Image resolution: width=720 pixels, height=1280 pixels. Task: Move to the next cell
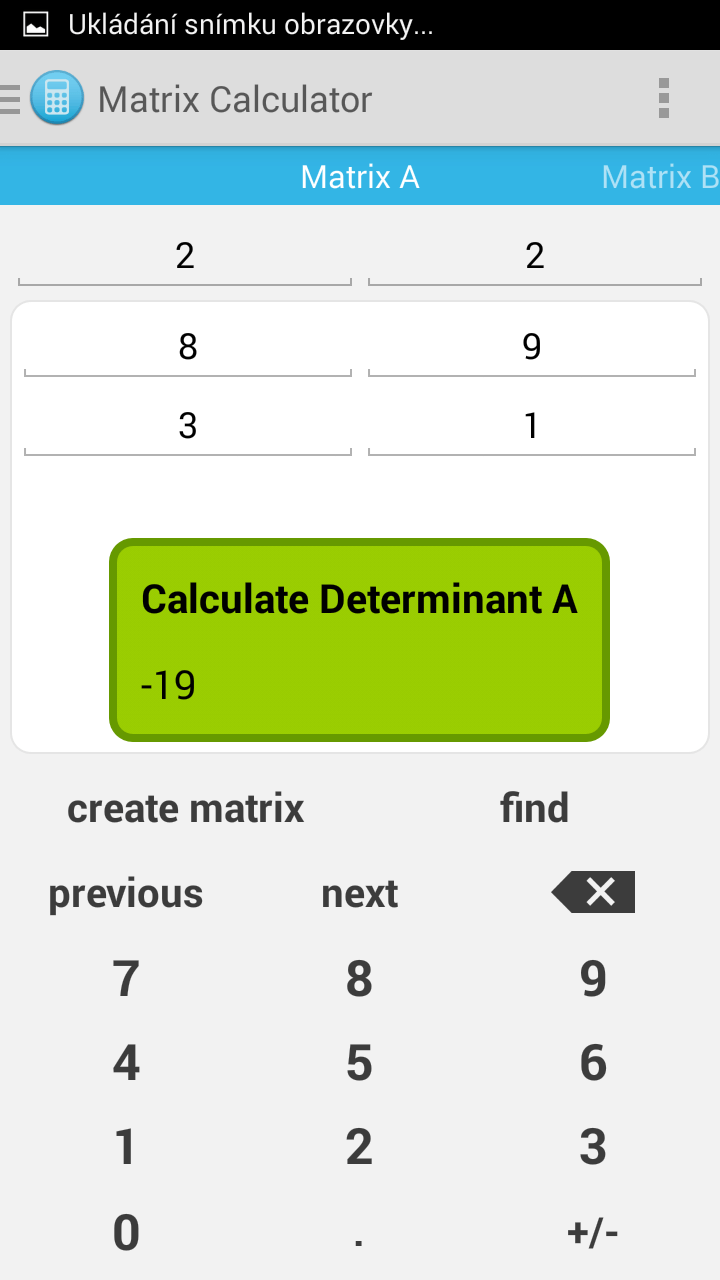click(359, 893)
